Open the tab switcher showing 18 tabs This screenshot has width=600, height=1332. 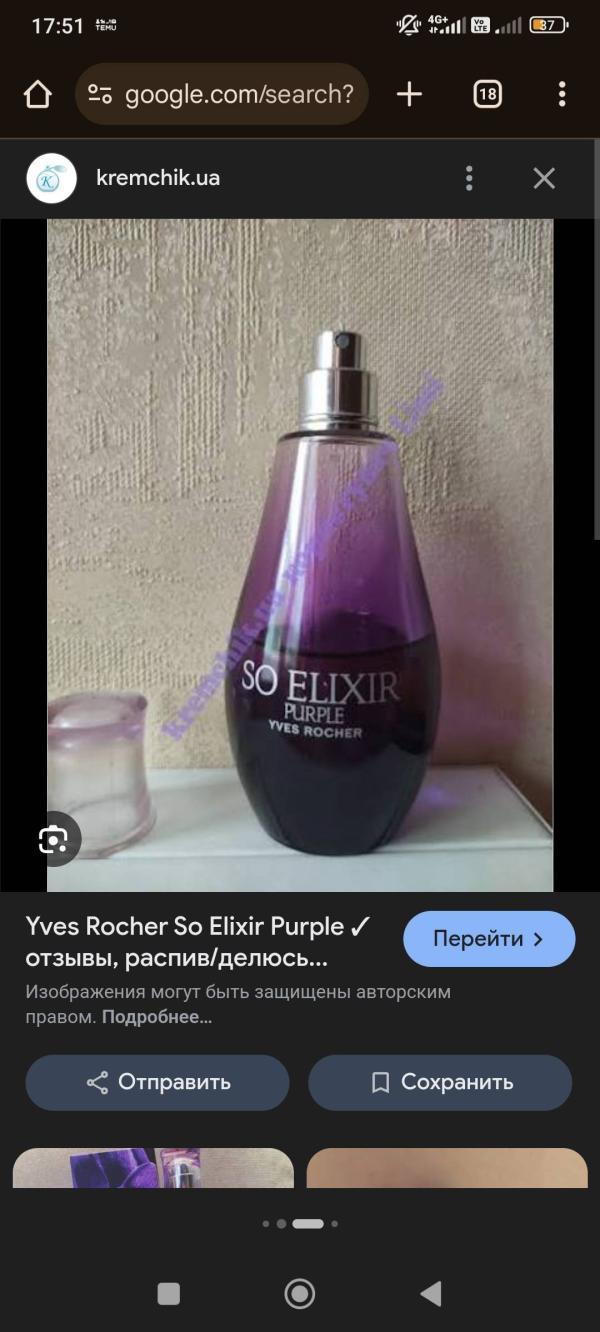[487, 95]
